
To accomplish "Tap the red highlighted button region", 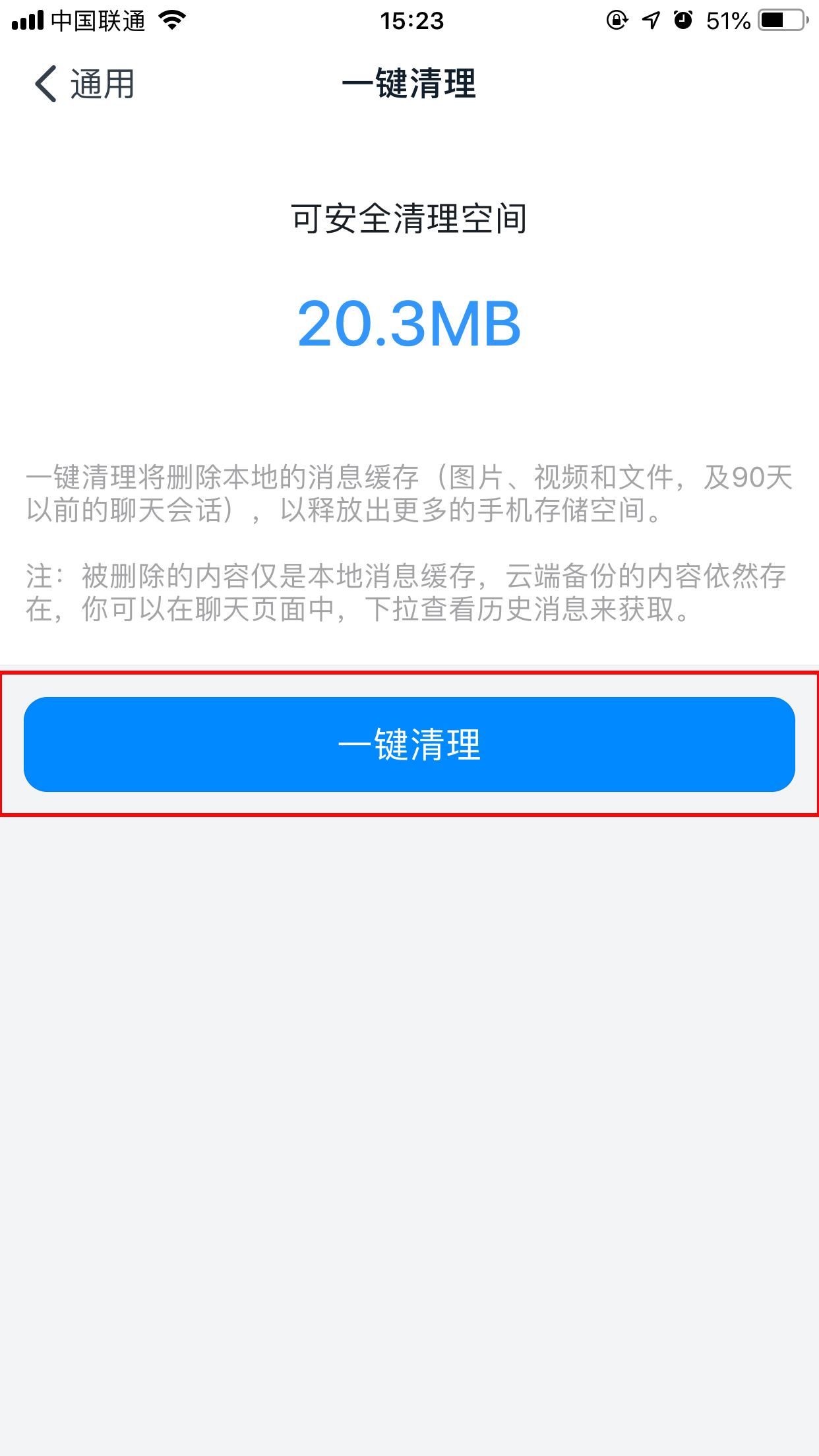I will pyautogui.click(x=409, y=744).
